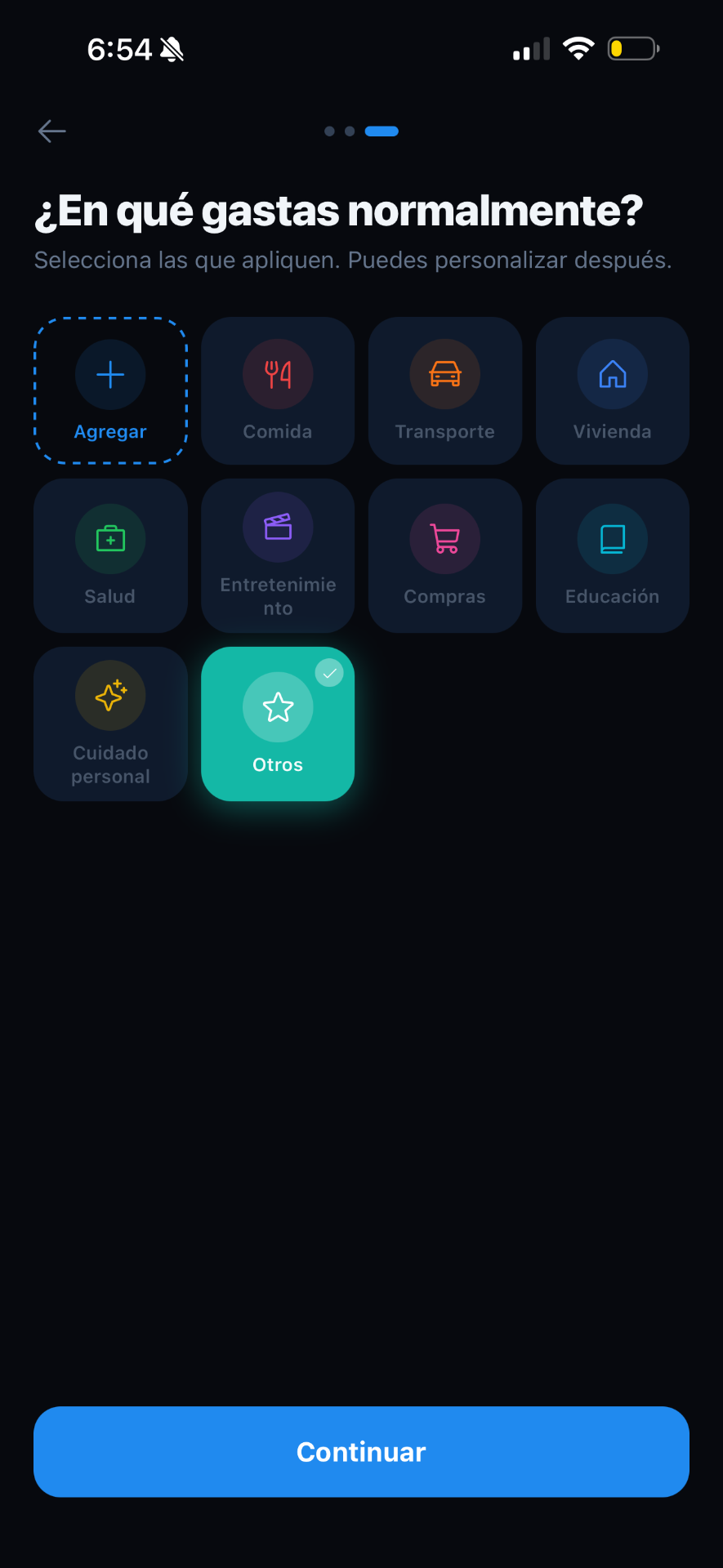Tap the Continuar button
Screen dimensions: 723x1568
[x=361, y=1451]
